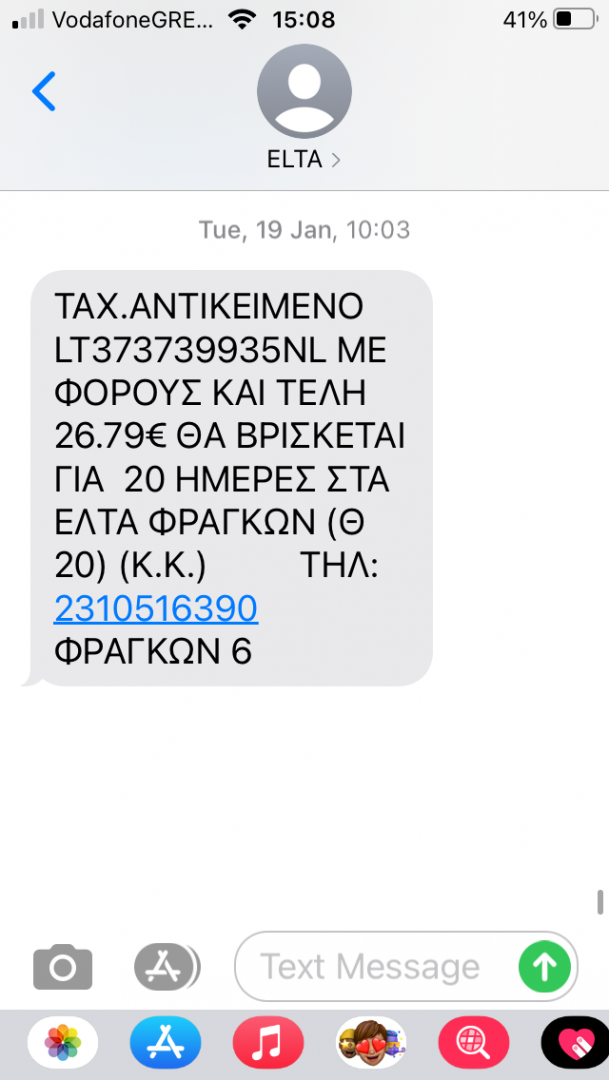609x1080 pixels.
Task: Call the linked number 2310516390
Action: click(156, 608)
